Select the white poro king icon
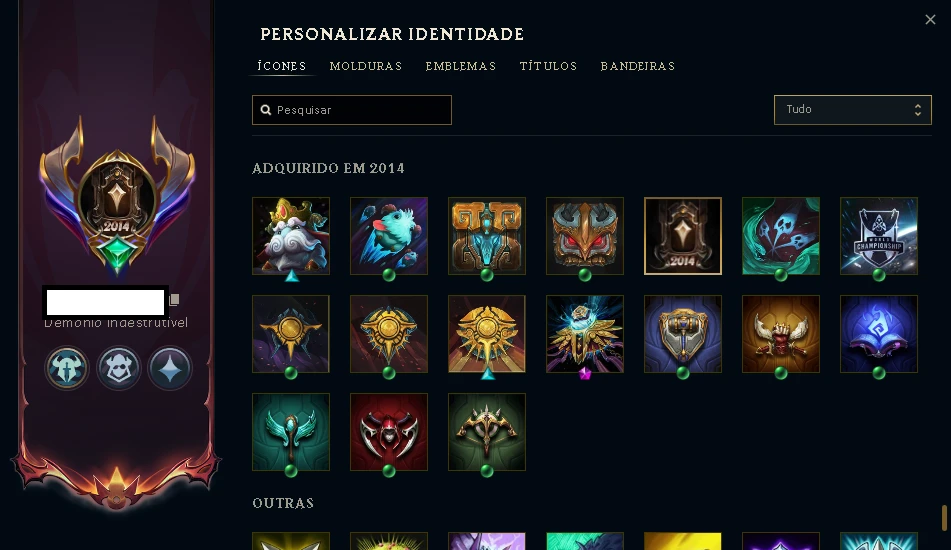 (x=291, y=236)
